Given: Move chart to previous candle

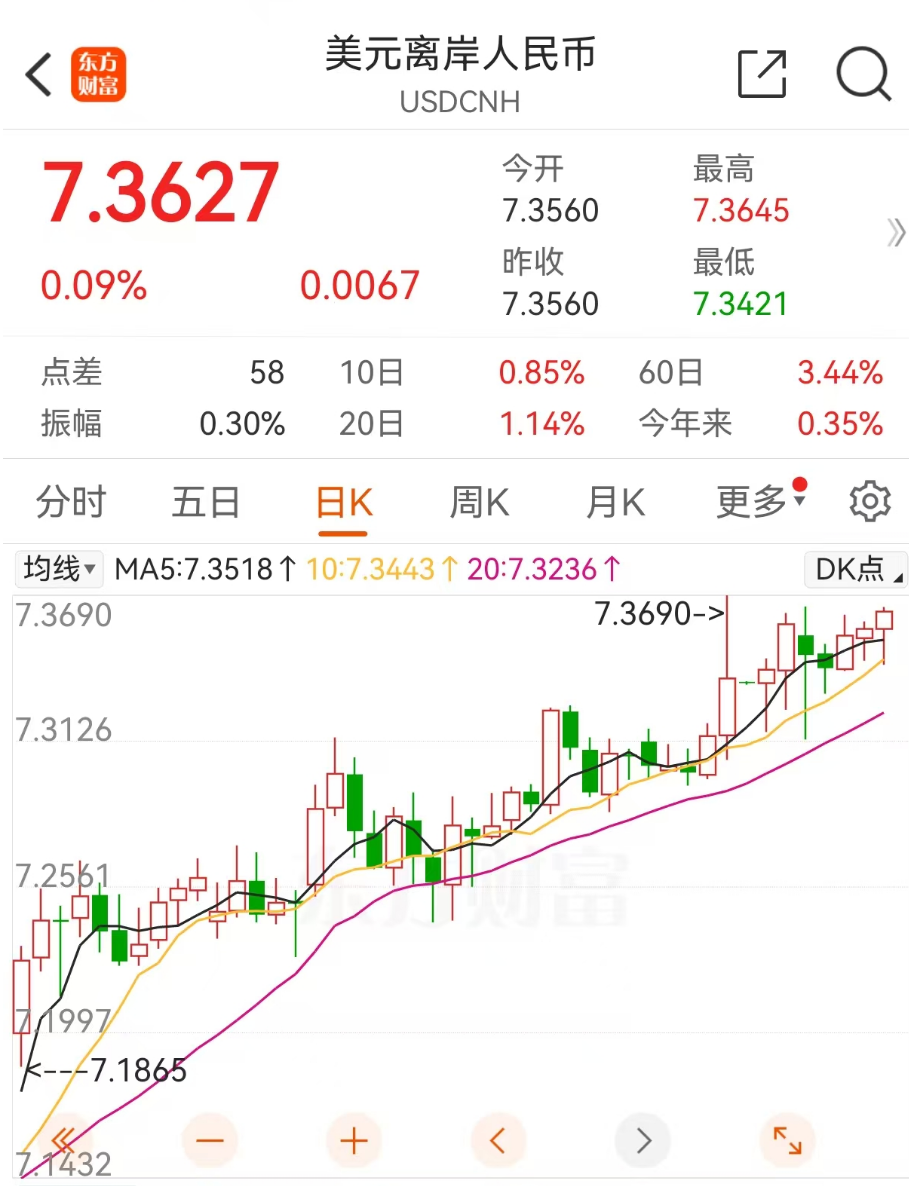Looking at the screenshot, I should pos(498,1140).
